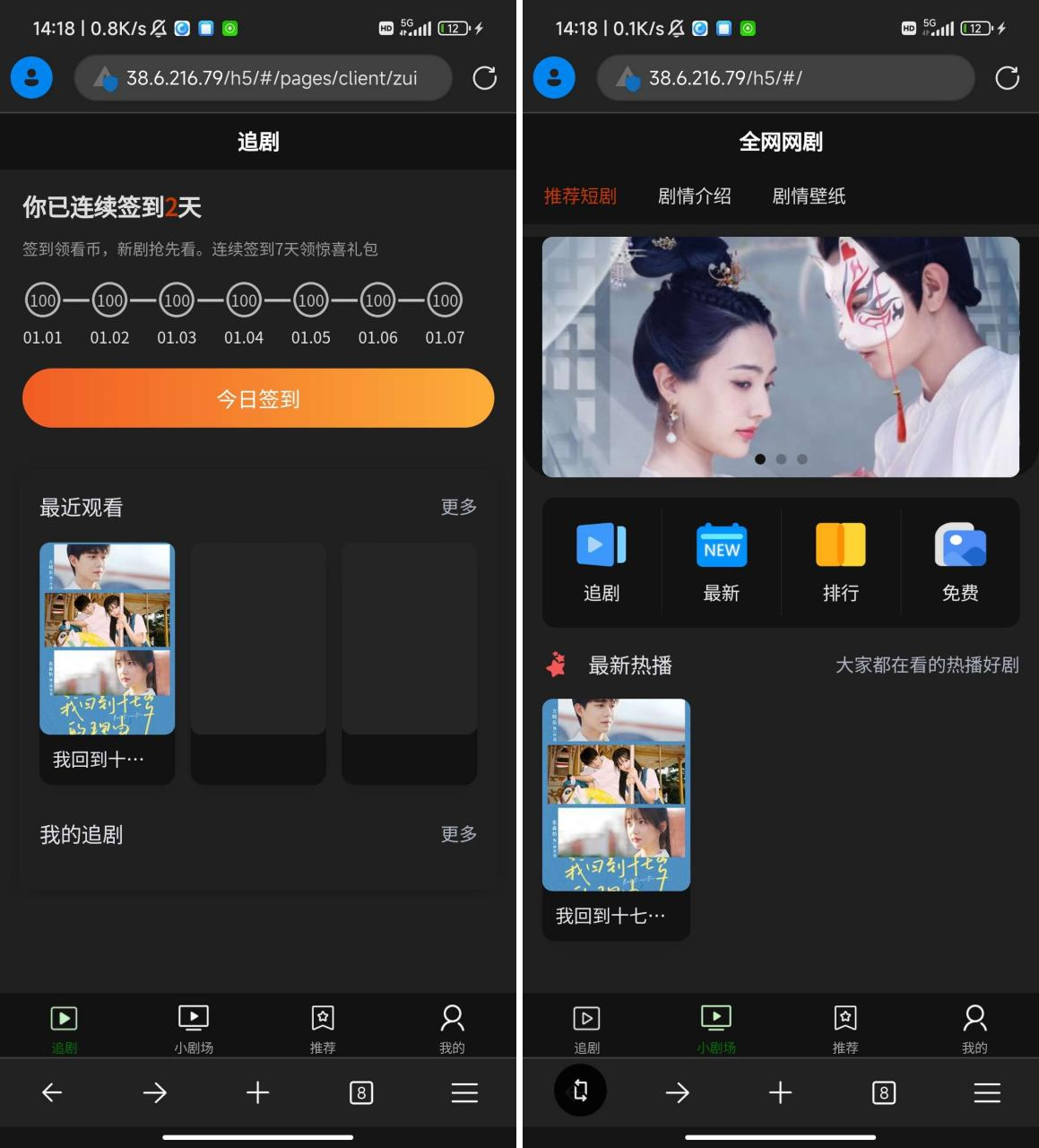Image resolution: width=1039 pixels, height=1148 pixels.
Task: Open the drama card under 最新热播
Action: [616, 816]
